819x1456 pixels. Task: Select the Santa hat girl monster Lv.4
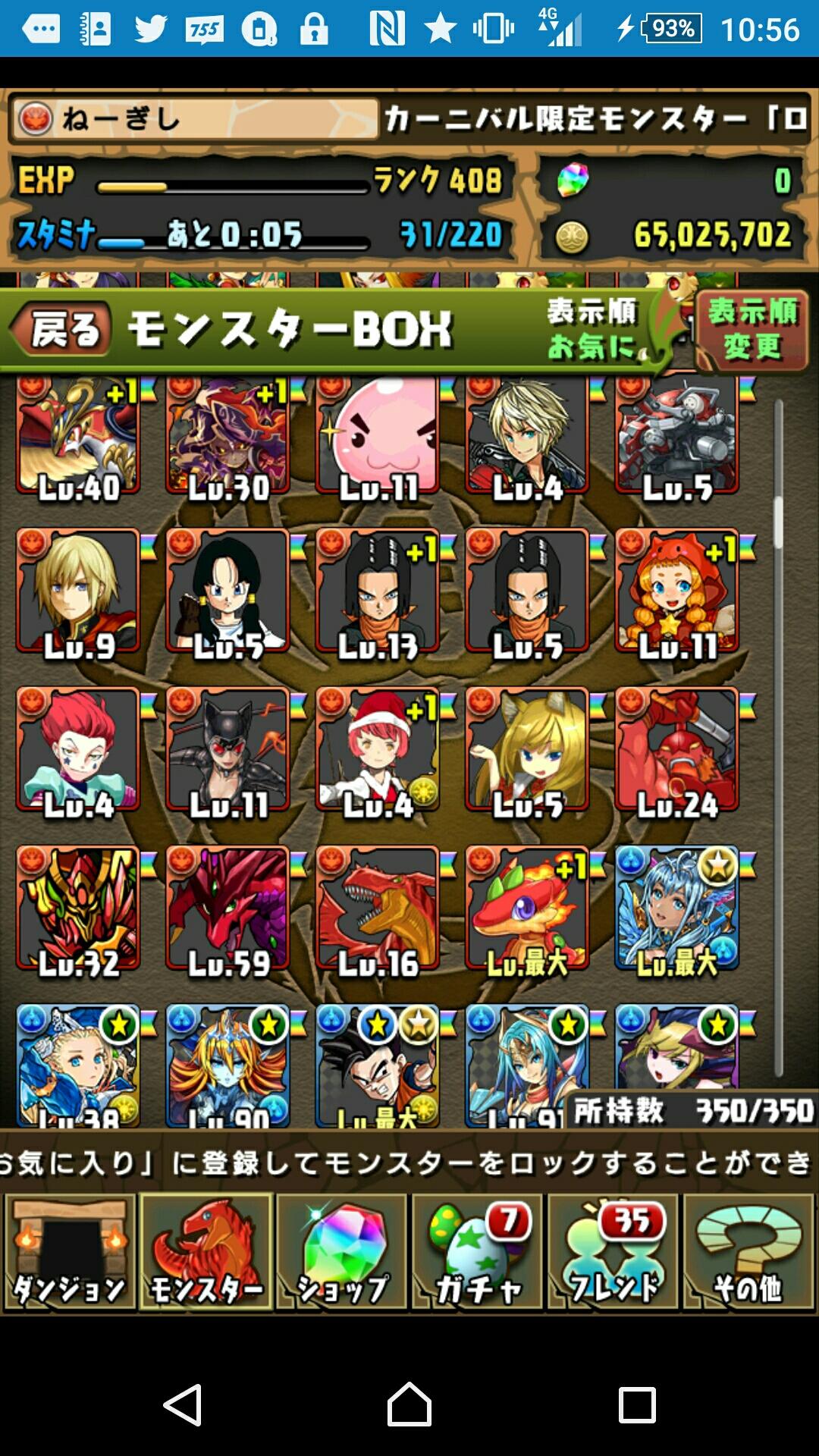pyautogui.click(x=378, y=749)
